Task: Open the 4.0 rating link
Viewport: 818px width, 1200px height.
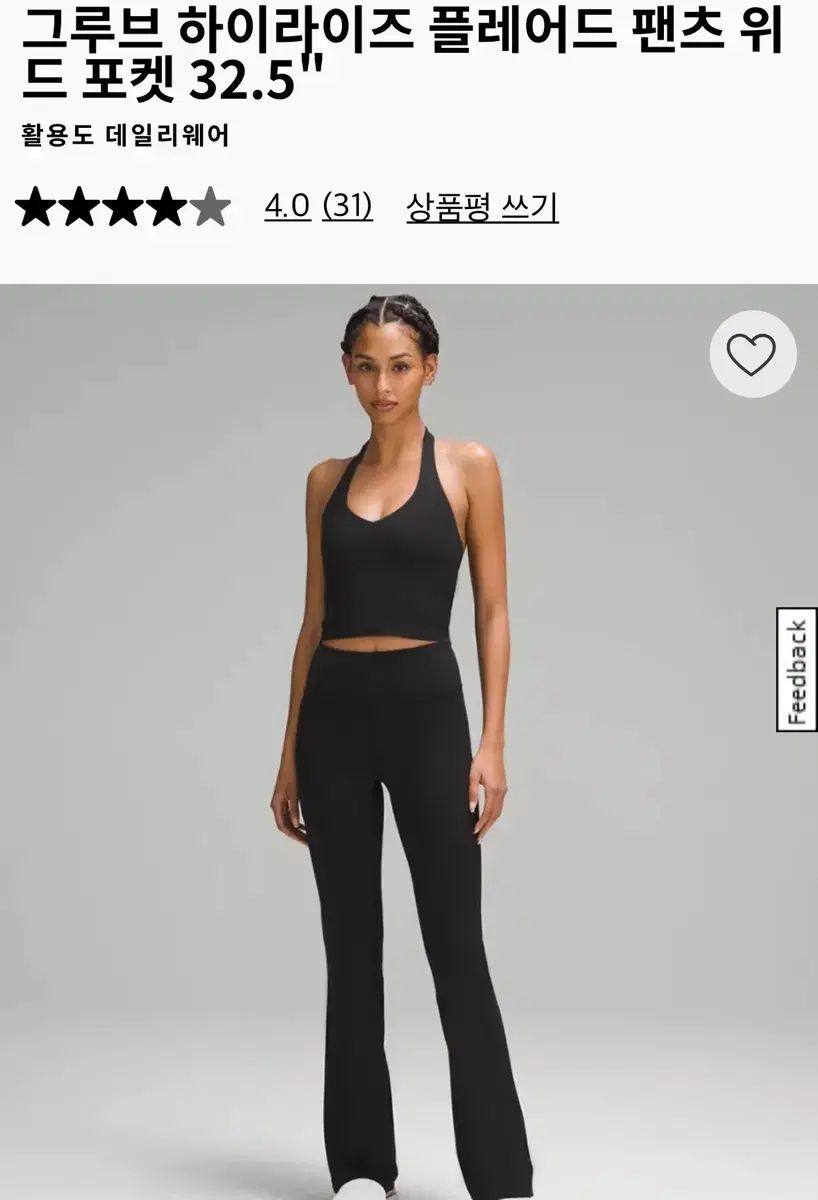Action: (287, 207)
